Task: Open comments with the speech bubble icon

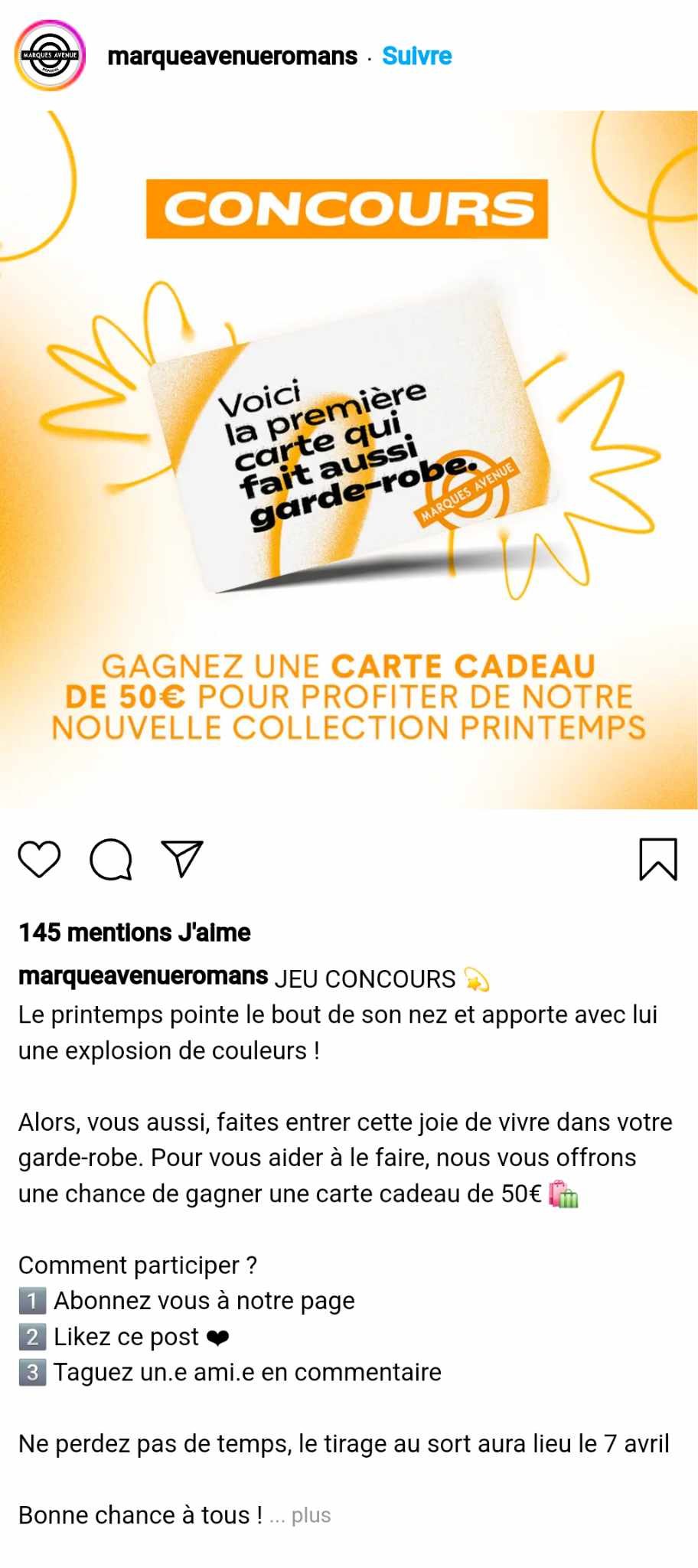Action: pos(112,859)
